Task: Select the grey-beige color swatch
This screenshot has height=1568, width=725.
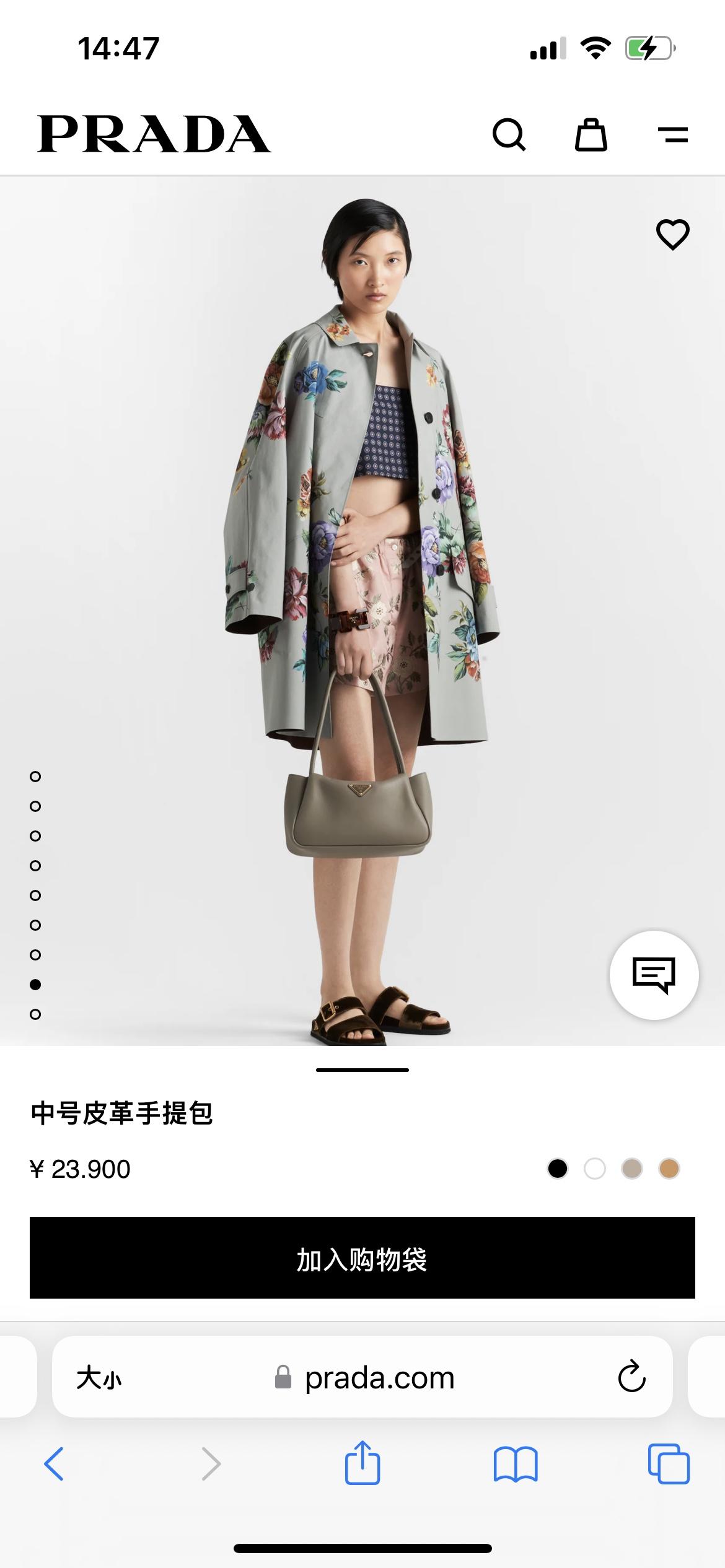Action: click(632, 1169)
